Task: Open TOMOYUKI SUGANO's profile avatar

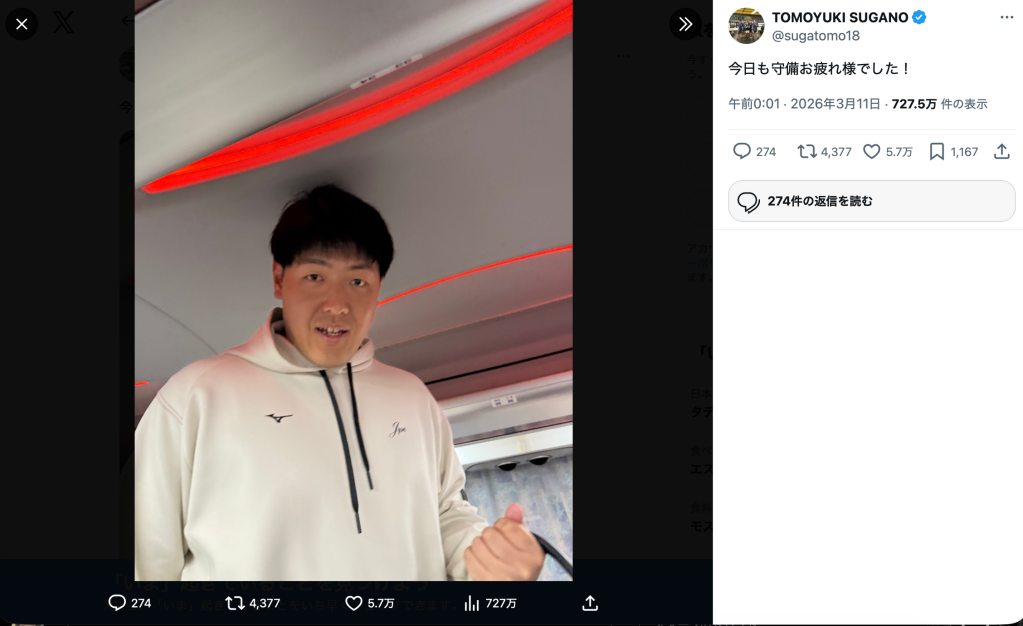Action: pos(746,26)
